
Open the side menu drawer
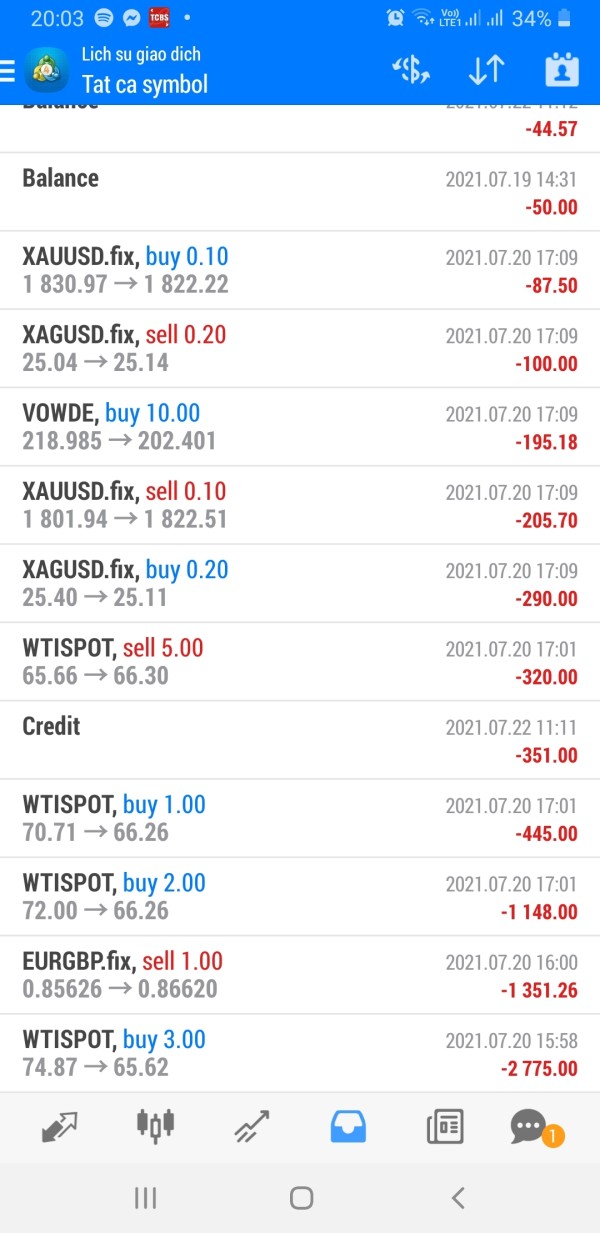pos(8,70)
